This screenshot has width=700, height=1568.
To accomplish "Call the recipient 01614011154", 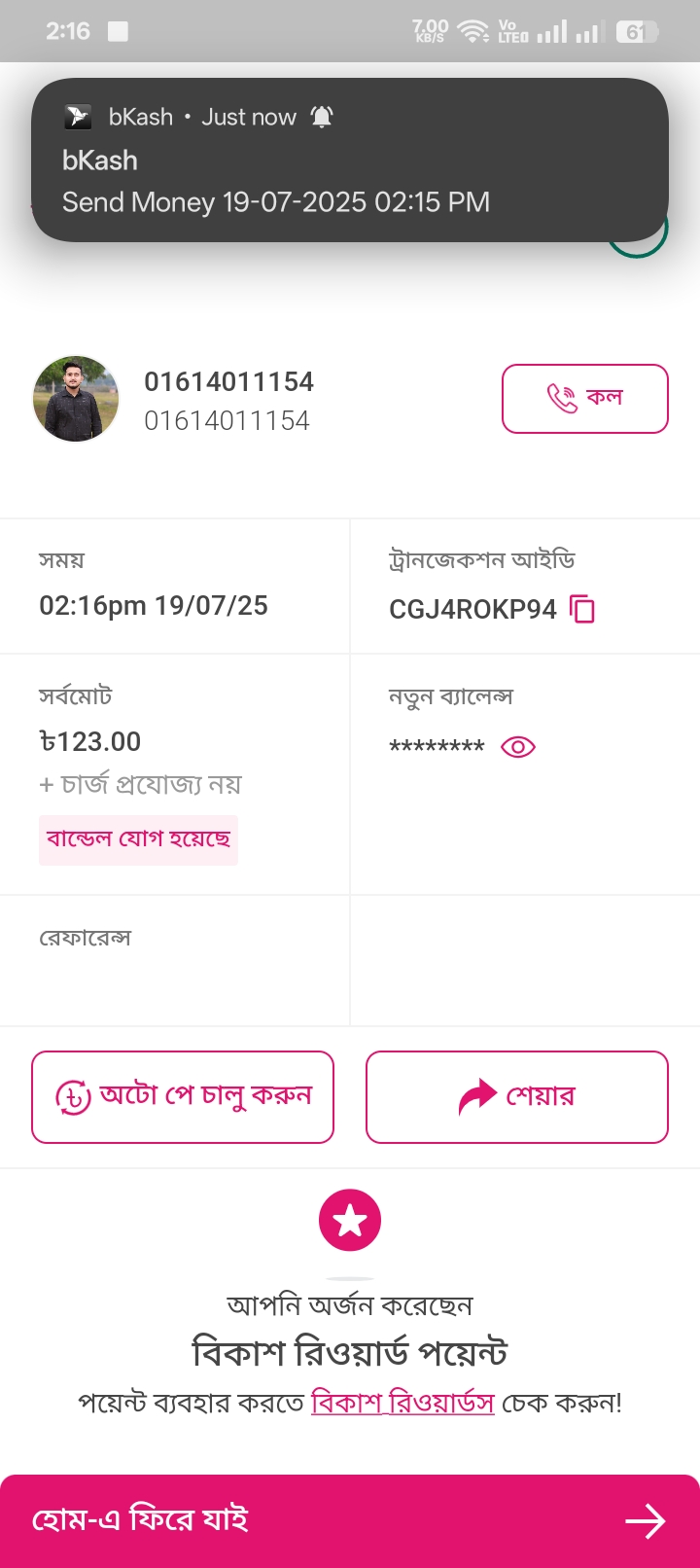I will [x=584, y=398].
